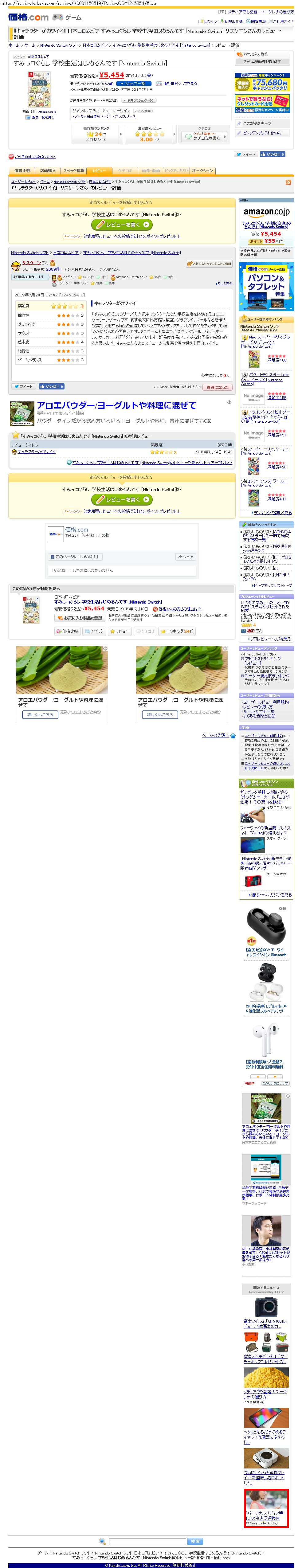302x1568 pixels.
Task: Jump to top with ページの先頭へ link
Action: point(215,735)
